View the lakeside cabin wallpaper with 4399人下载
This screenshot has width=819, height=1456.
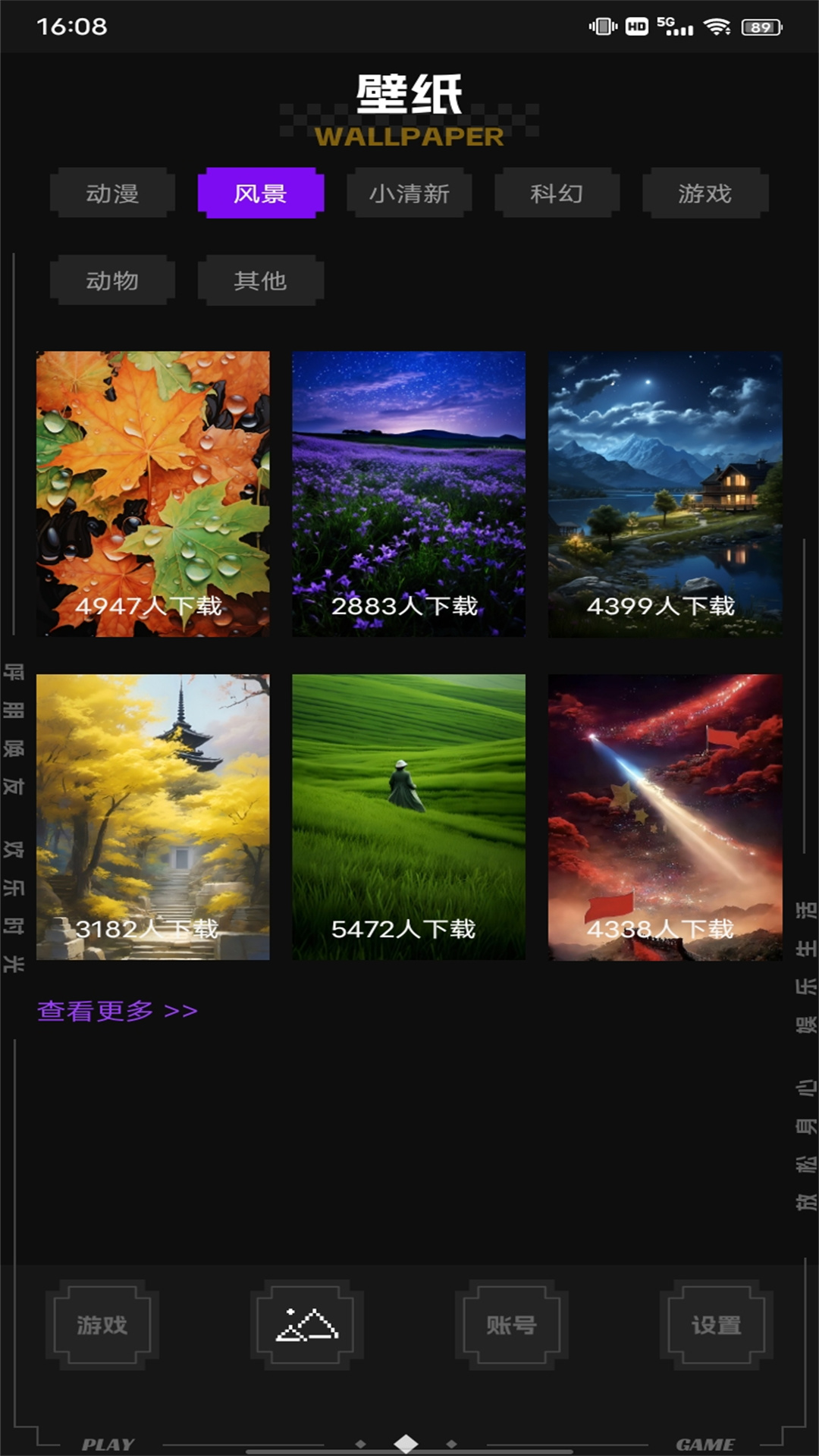(665, 493)
